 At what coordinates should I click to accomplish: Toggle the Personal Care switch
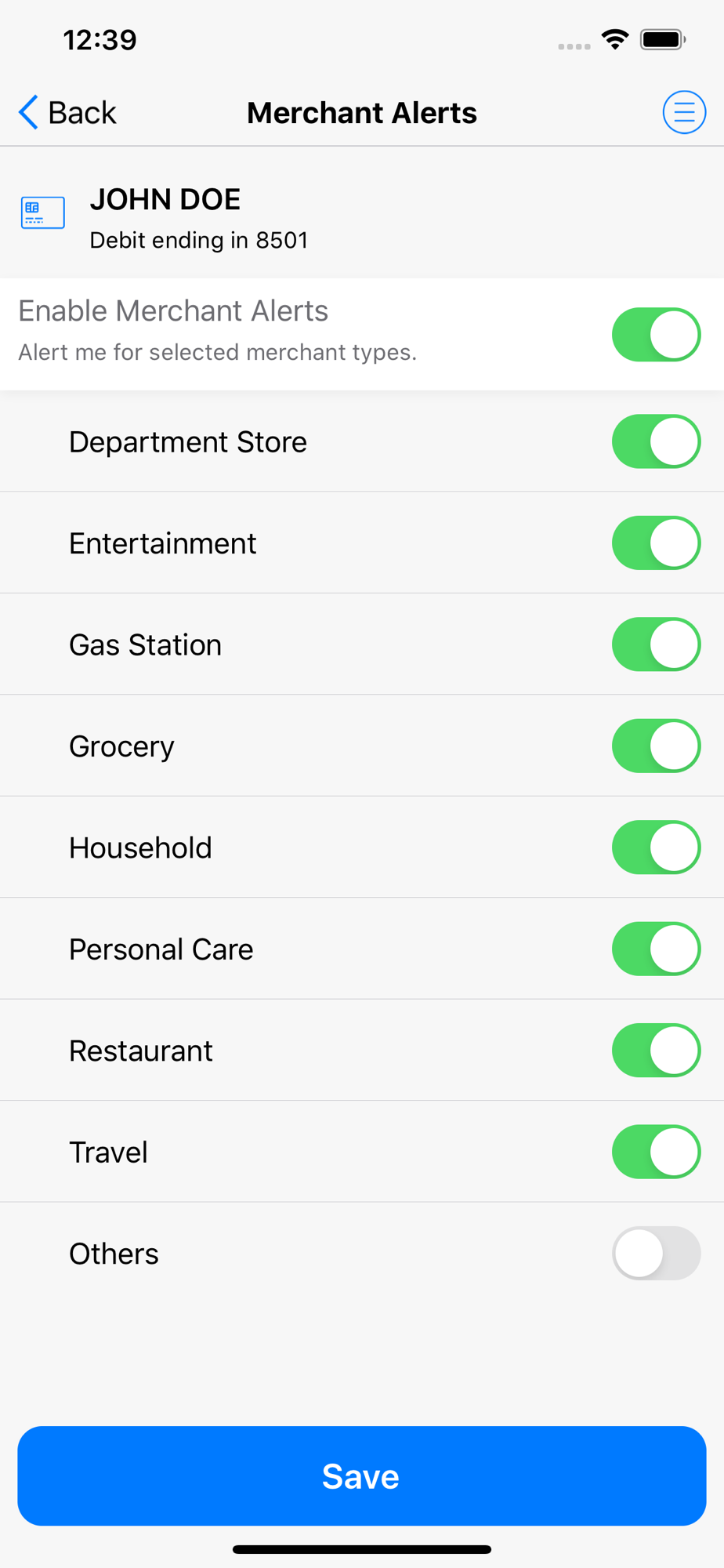656,949
